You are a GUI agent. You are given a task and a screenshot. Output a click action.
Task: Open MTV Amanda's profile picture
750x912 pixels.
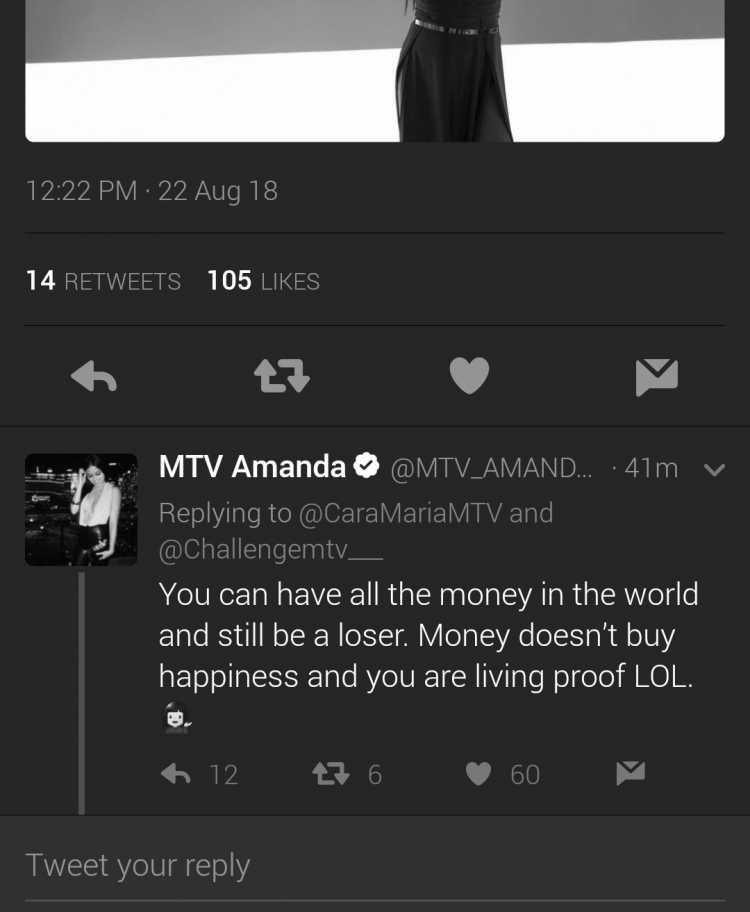coord(81,510)
